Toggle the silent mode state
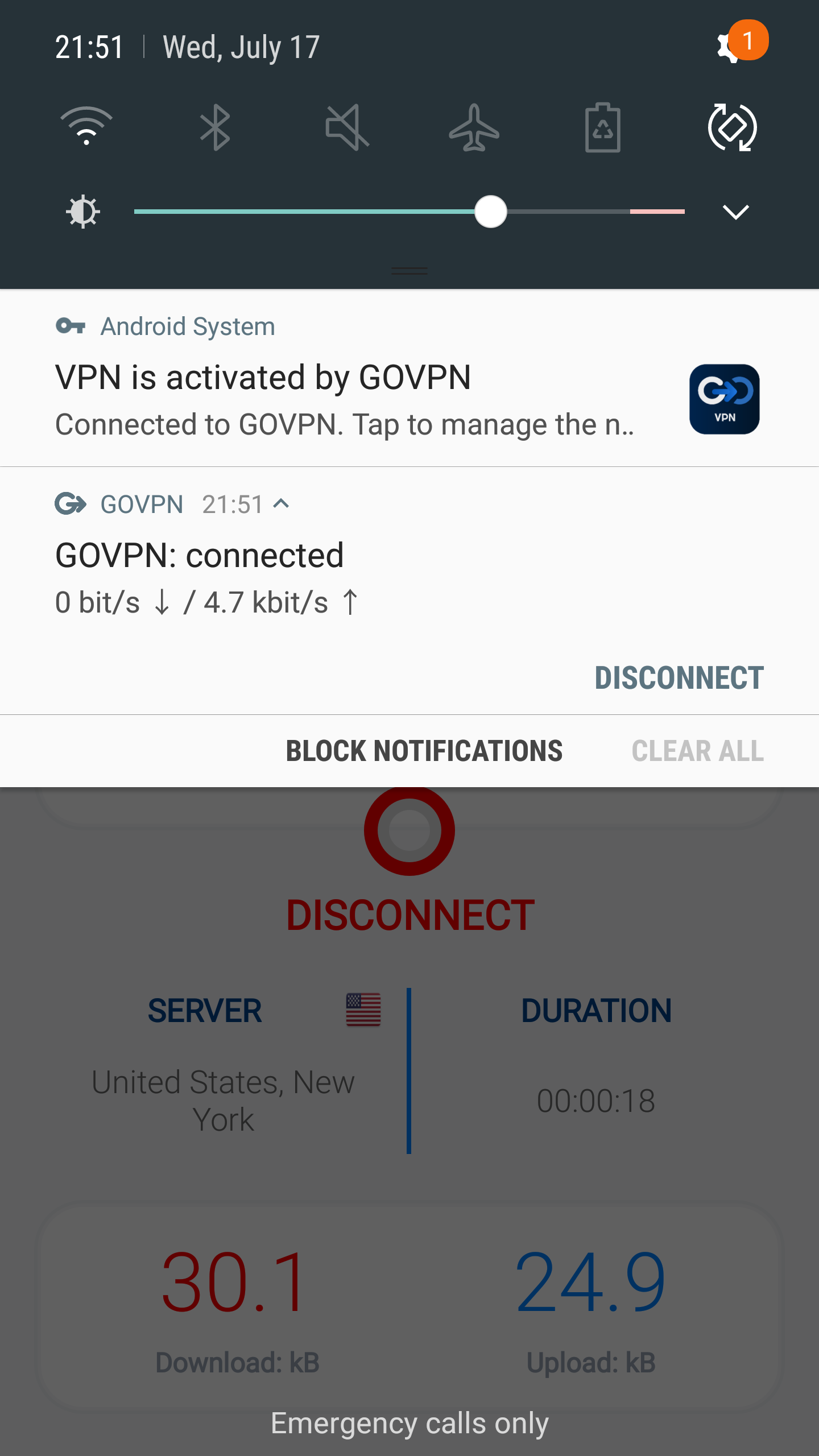This screenshot has width=819, height=1456. tap(347, 128)
